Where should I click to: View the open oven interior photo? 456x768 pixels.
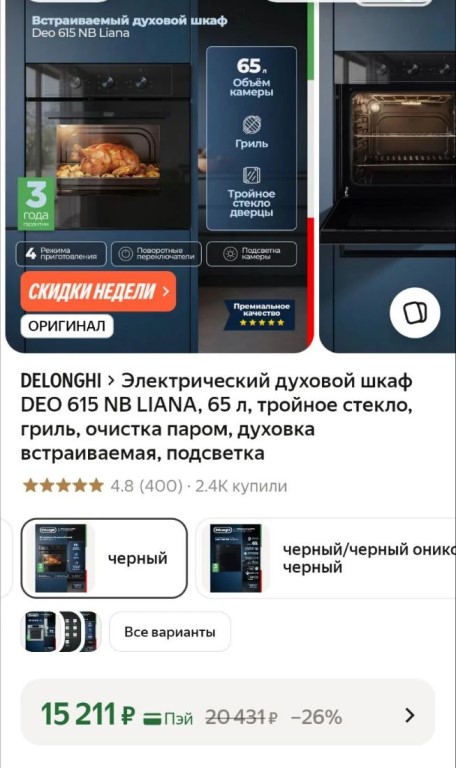pyautogui.click(x=387, y=176)
